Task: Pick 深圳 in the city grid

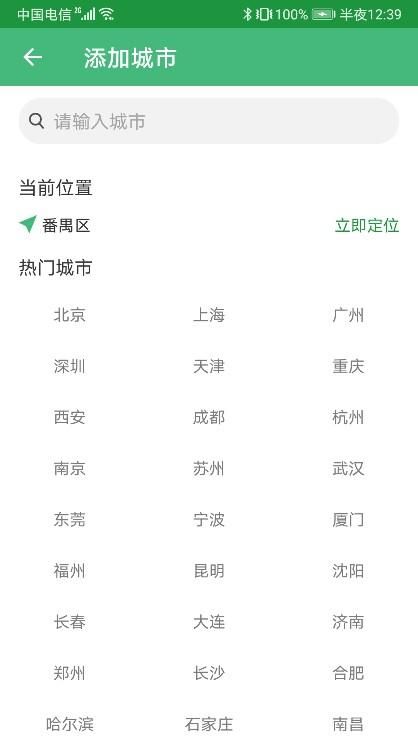Action: 70,366
